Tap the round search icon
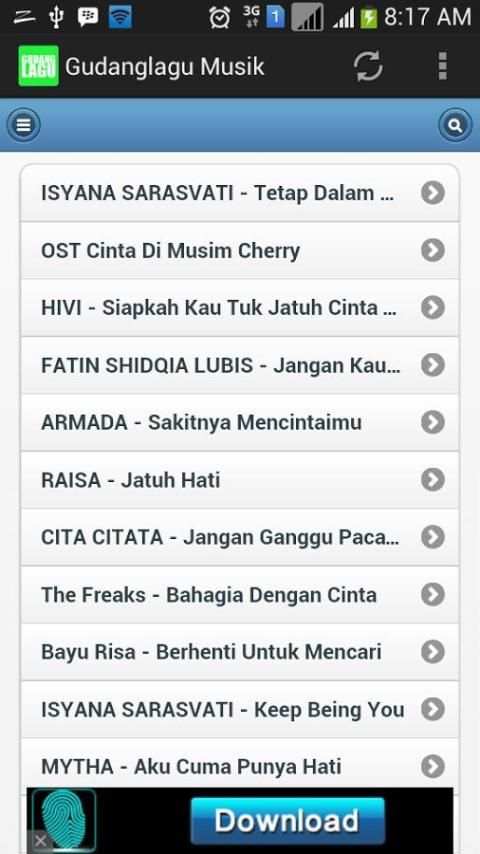480x854 pixels. click(455, 125)
